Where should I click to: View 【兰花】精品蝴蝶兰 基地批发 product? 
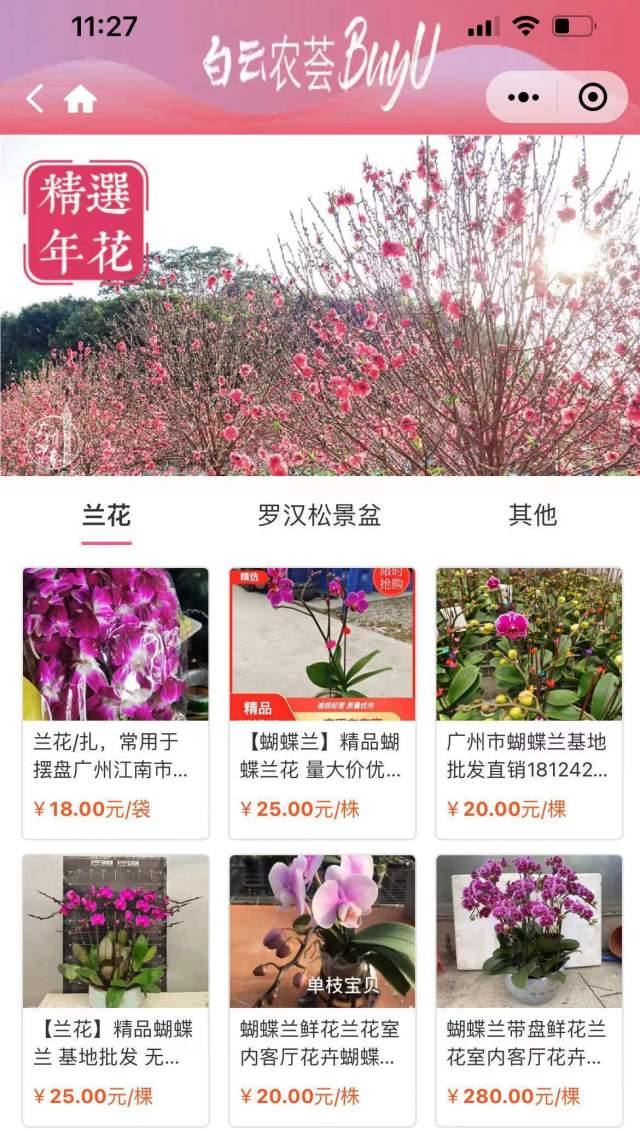pyautogui.click(x=116, y=988)
